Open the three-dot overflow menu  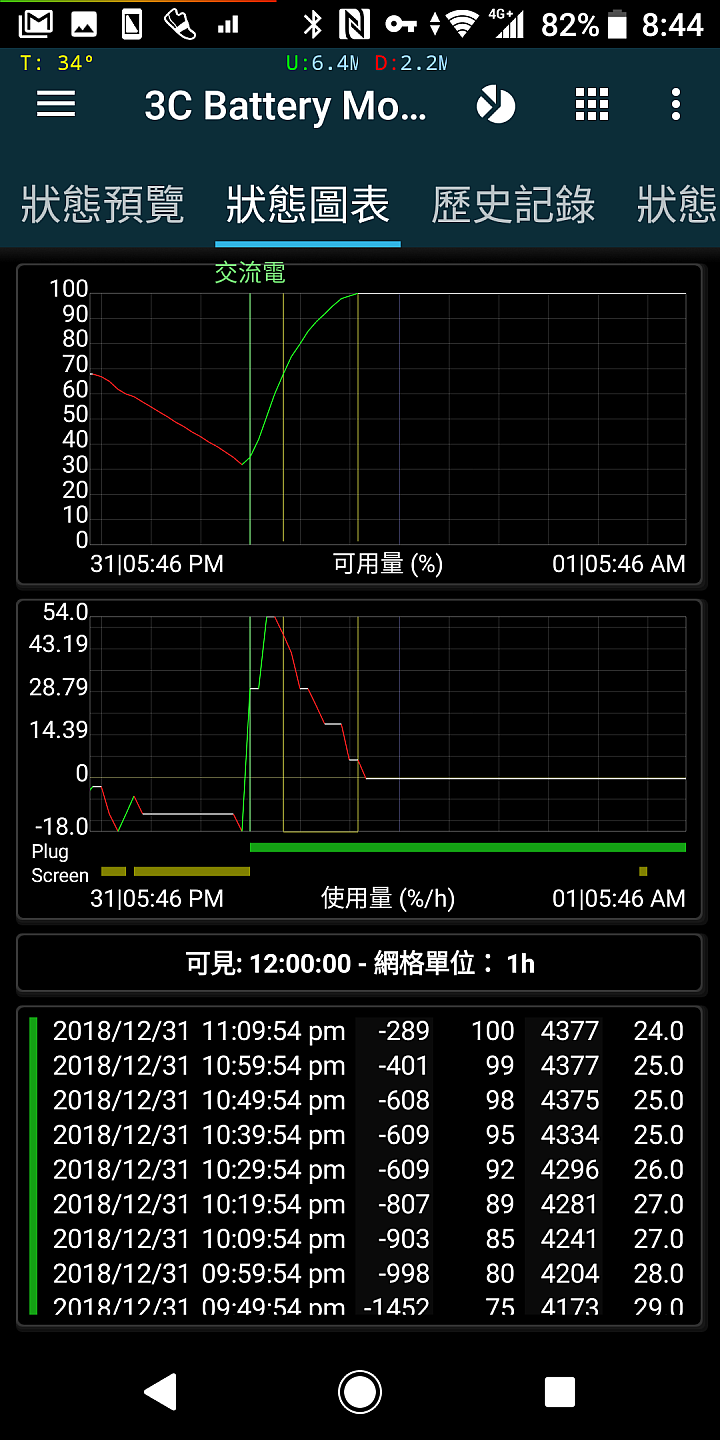(676, 104)
